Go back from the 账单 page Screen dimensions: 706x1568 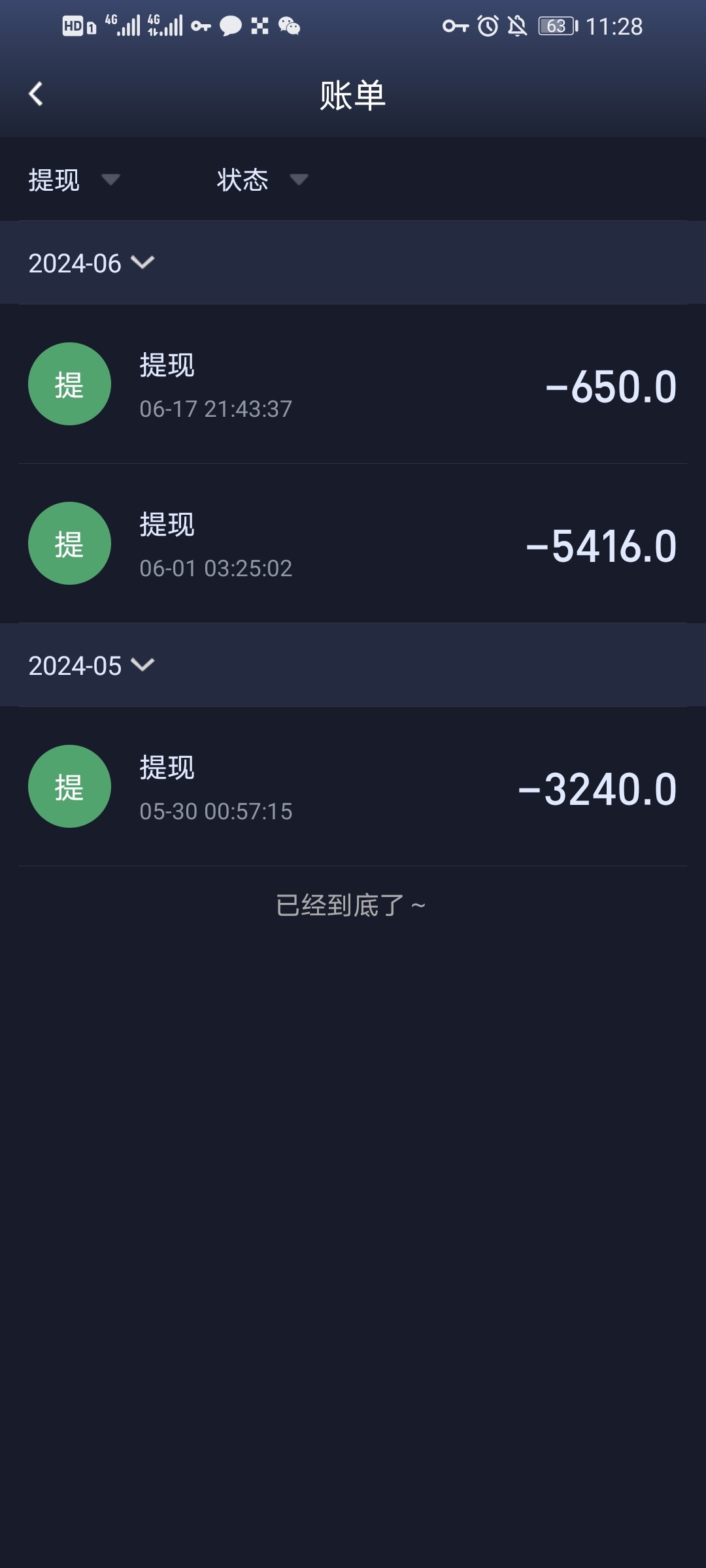coord(36,94)
